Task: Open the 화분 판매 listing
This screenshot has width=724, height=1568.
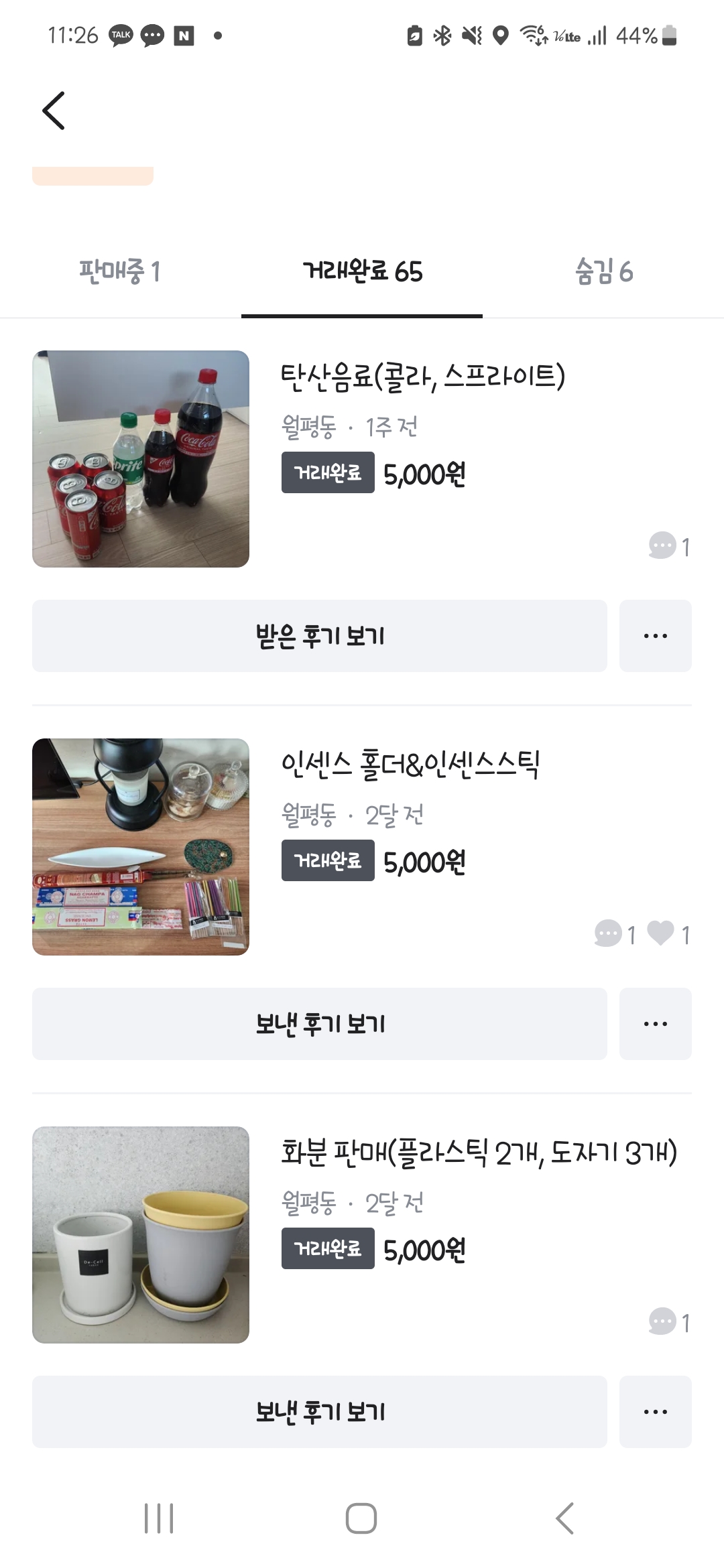Action: pos(479,1153)
